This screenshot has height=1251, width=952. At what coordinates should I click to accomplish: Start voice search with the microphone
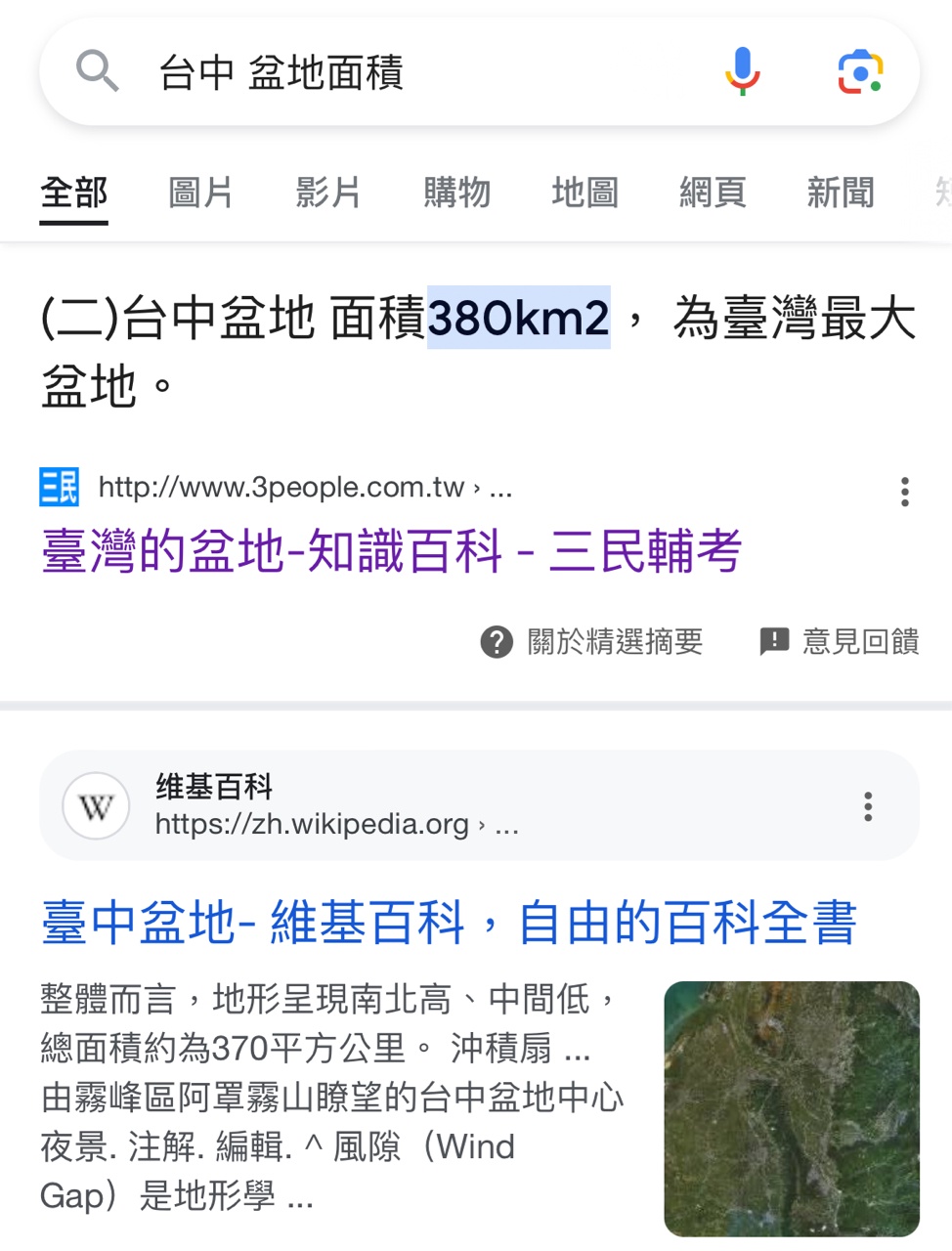pyautogui.click(x=743, y=71)
